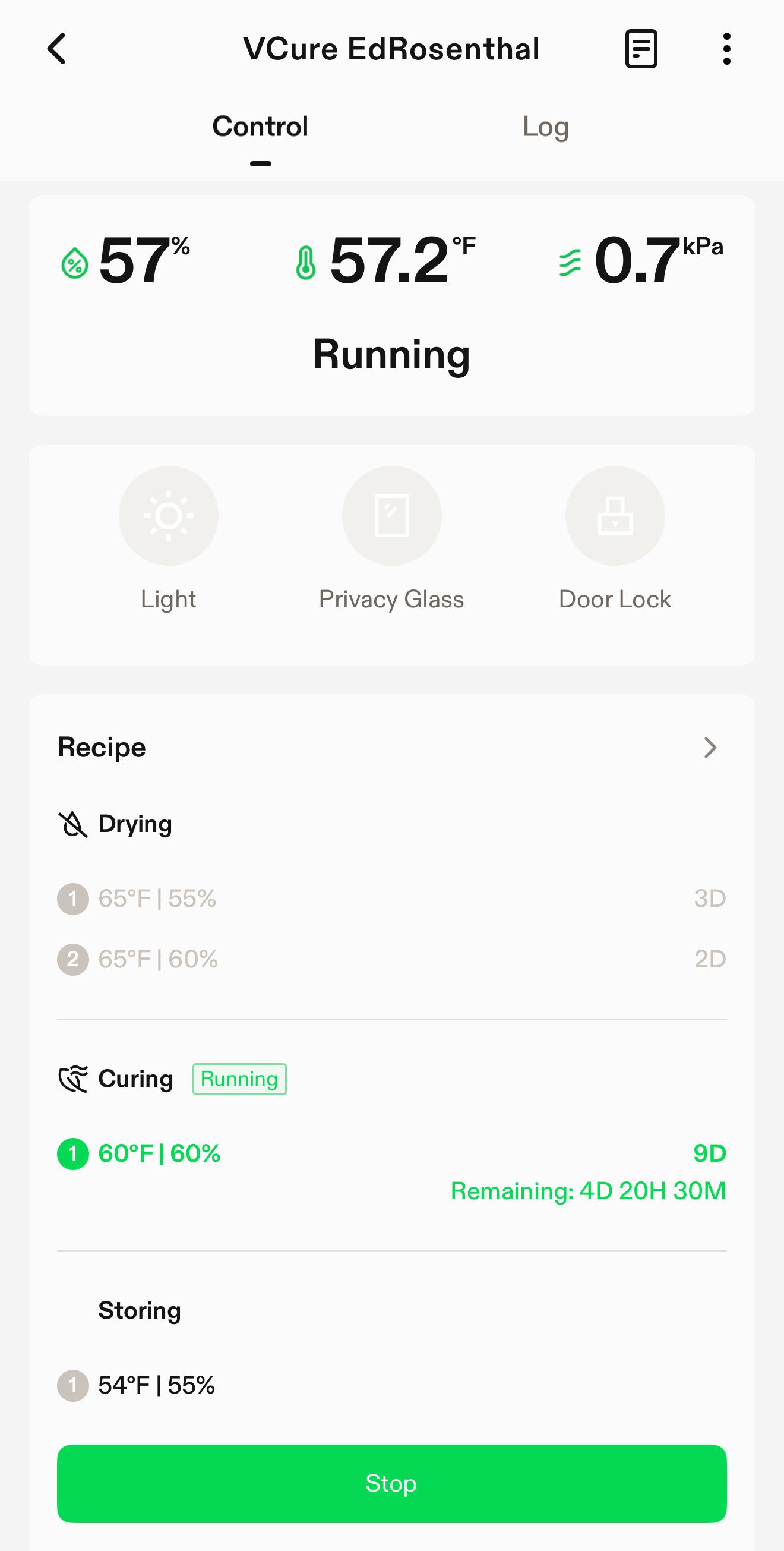Select the Control tab
Viewport: 784px width, 1551px height.
pyautogui.click(x=261, y=127)
